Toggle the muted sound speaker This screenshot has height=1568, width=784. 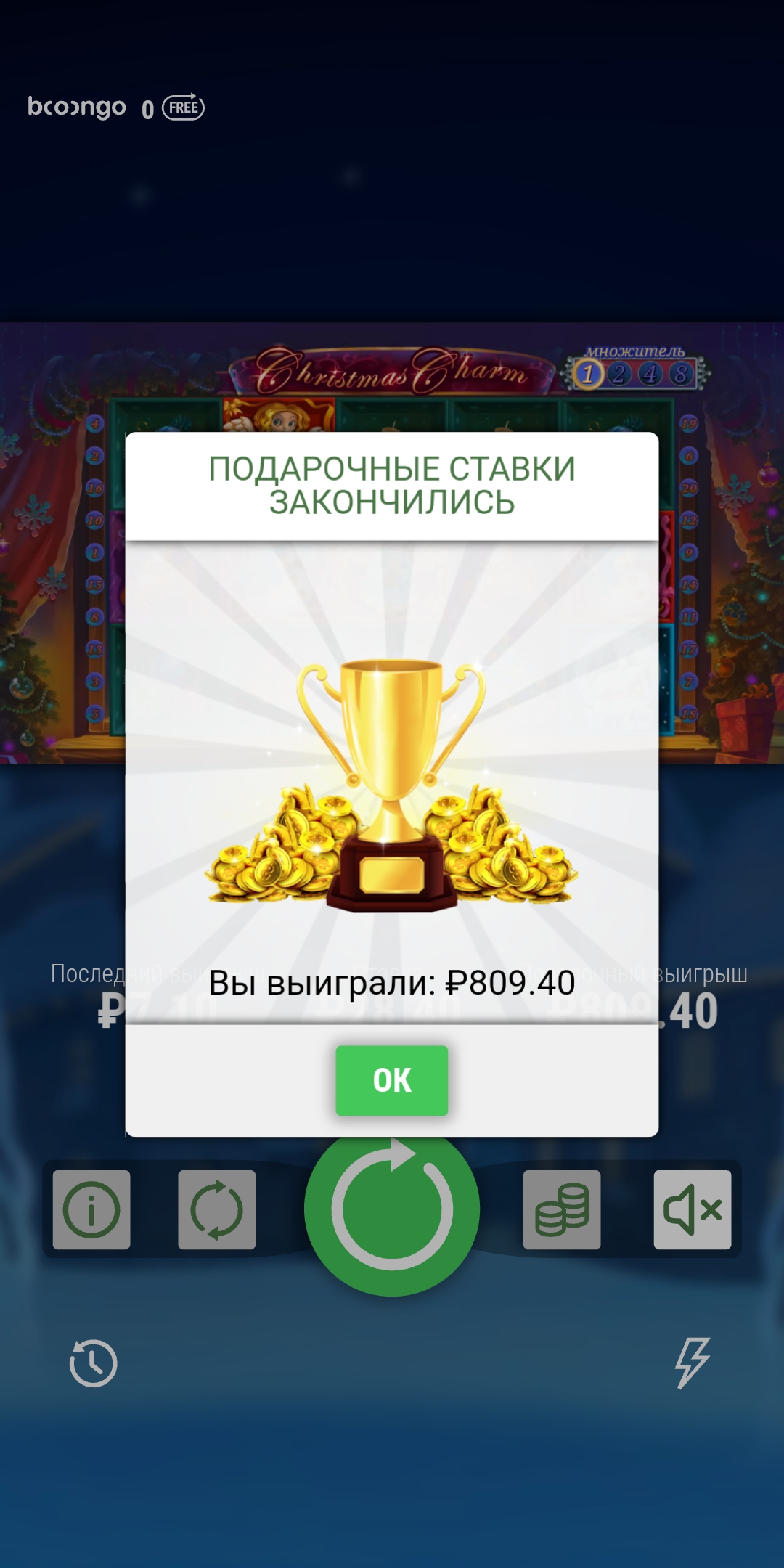693,1209
